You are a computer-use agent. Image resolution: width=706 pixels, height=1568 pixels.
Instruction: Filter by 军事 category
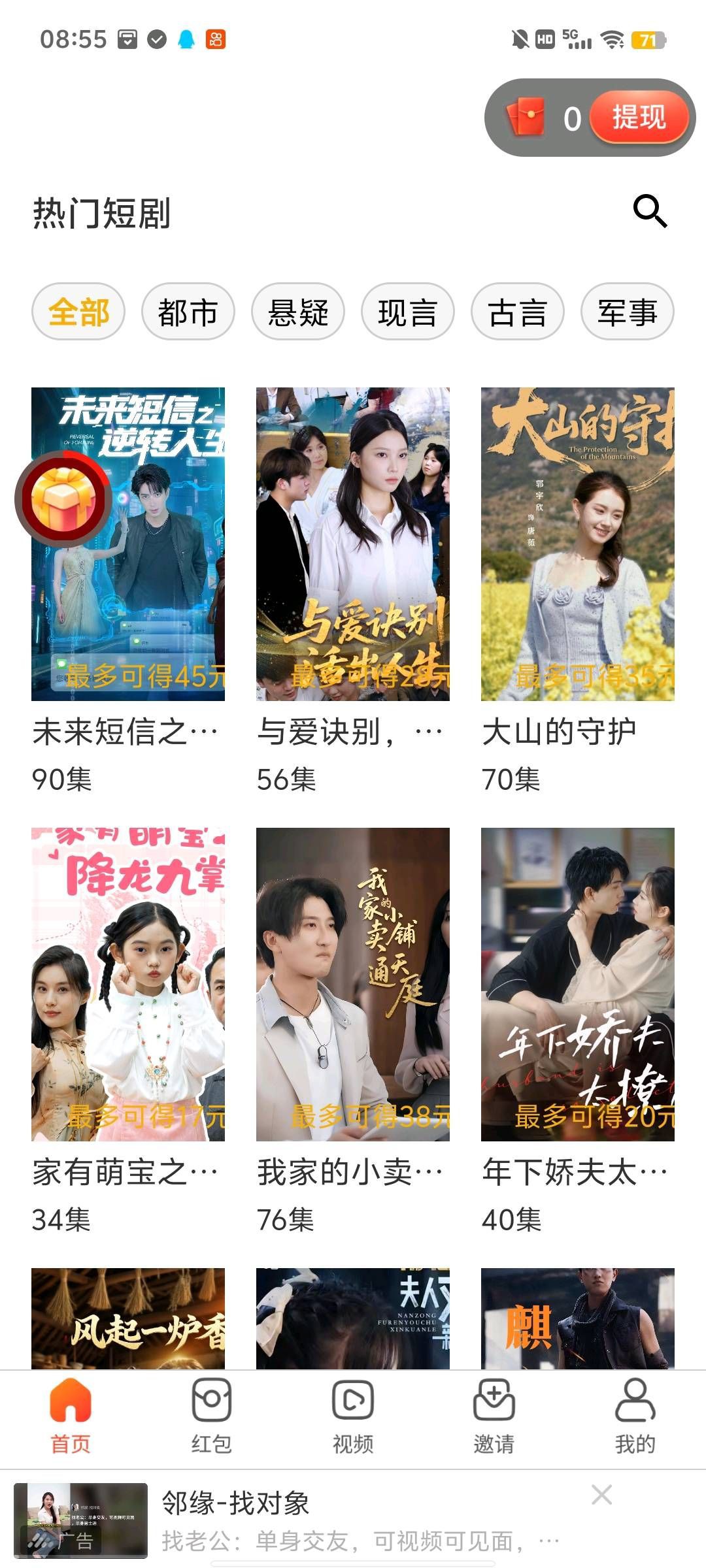coord(628,312)
